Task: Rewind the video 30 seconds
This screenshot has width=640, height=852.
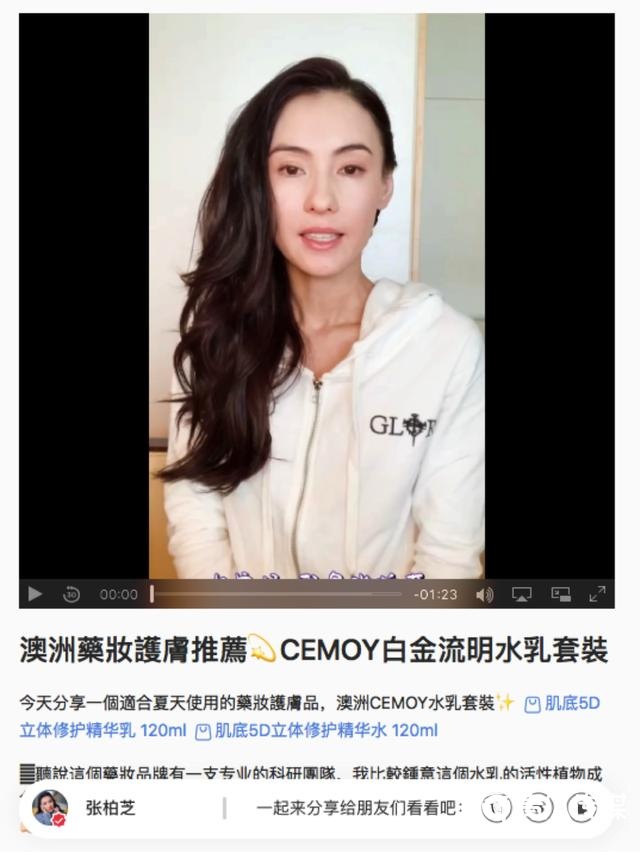Action: (x=71, y=594)
